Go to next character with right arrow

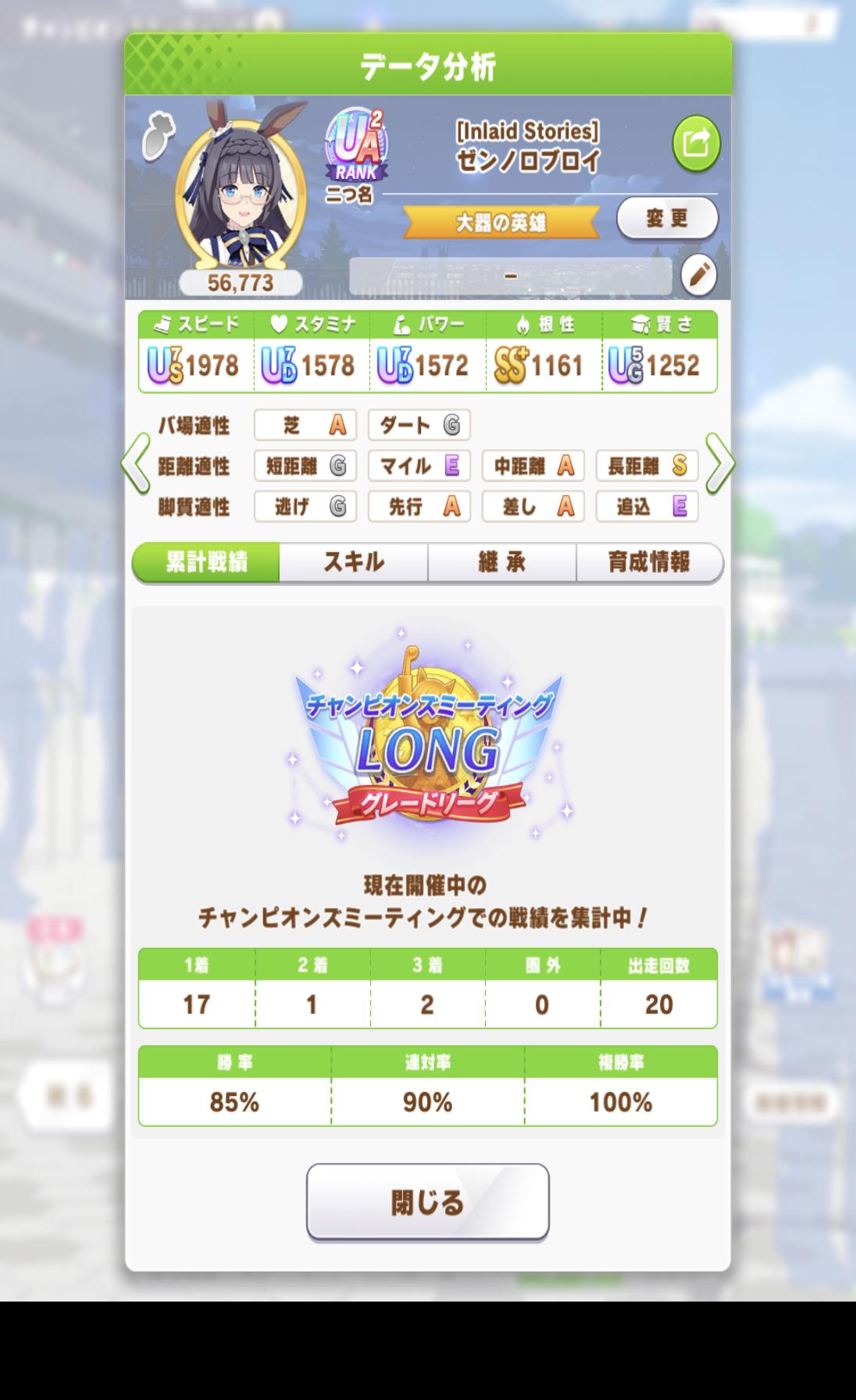pyautogui.click(x=719, y=464)
